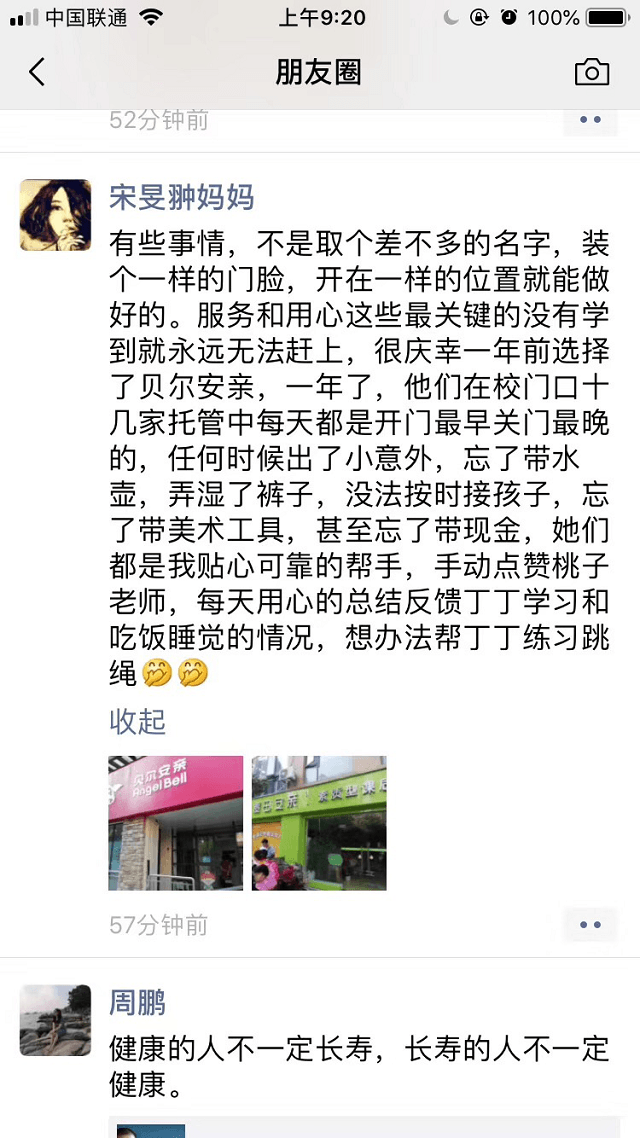The width and height of the screenshot is (640, 1138).
Task: Go back from Moments feed
Action: coord(37,72)
